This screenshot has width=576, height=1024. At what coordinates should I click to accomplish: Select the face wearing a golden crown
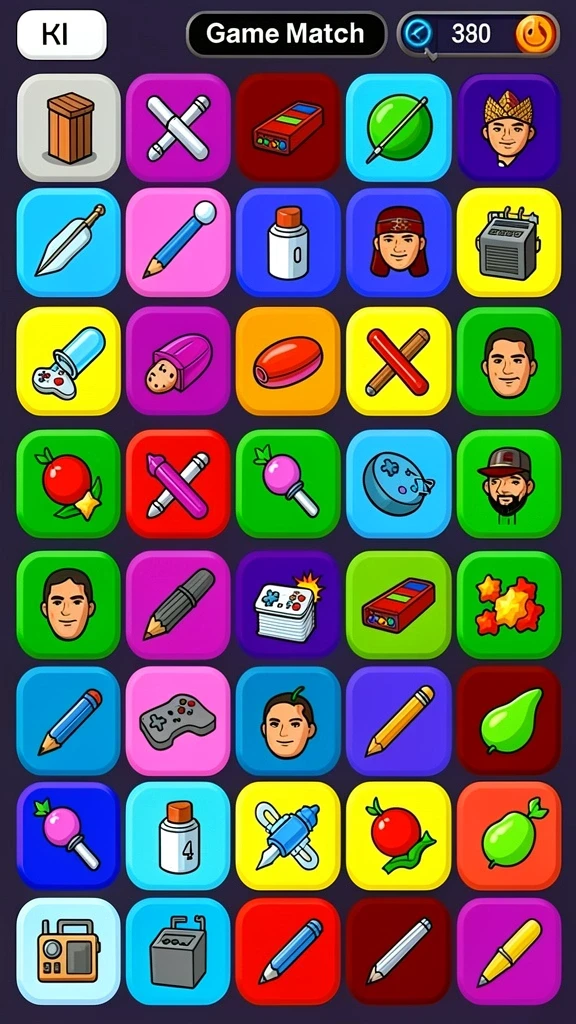509,127
